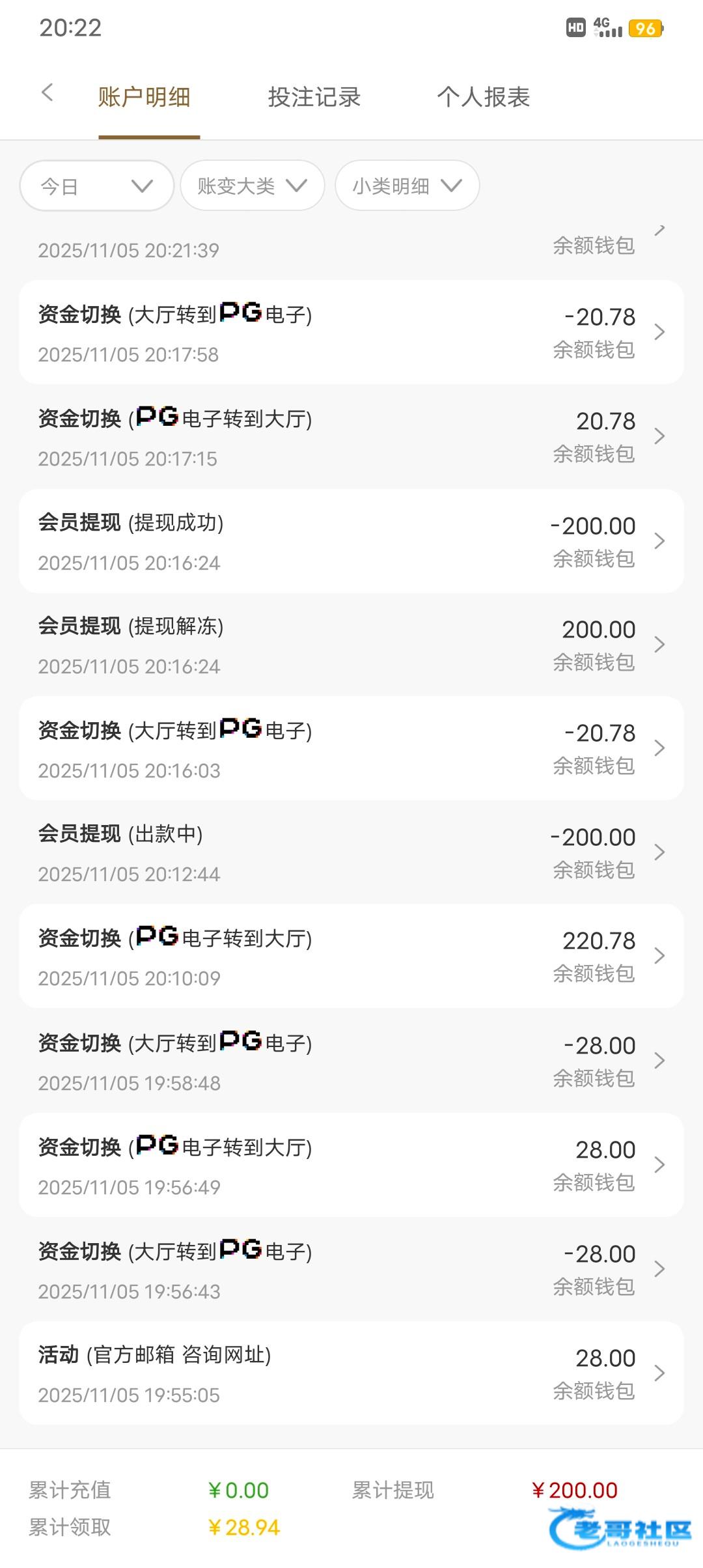Switch to the 个人报表 tab
The height and width of the screenshot is (1568, 703).
(x=483, y=98)
